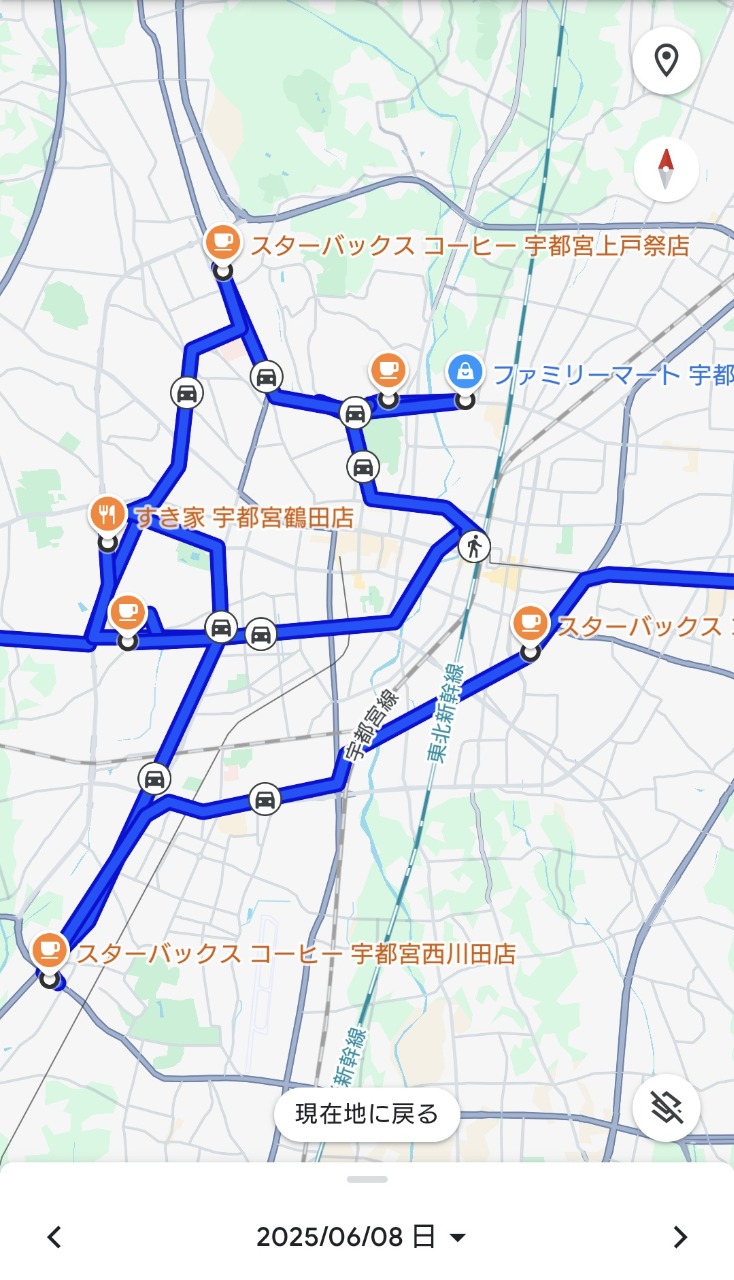Tap the location pin button
Screen dimensions: 734x1280
(666, 60)
